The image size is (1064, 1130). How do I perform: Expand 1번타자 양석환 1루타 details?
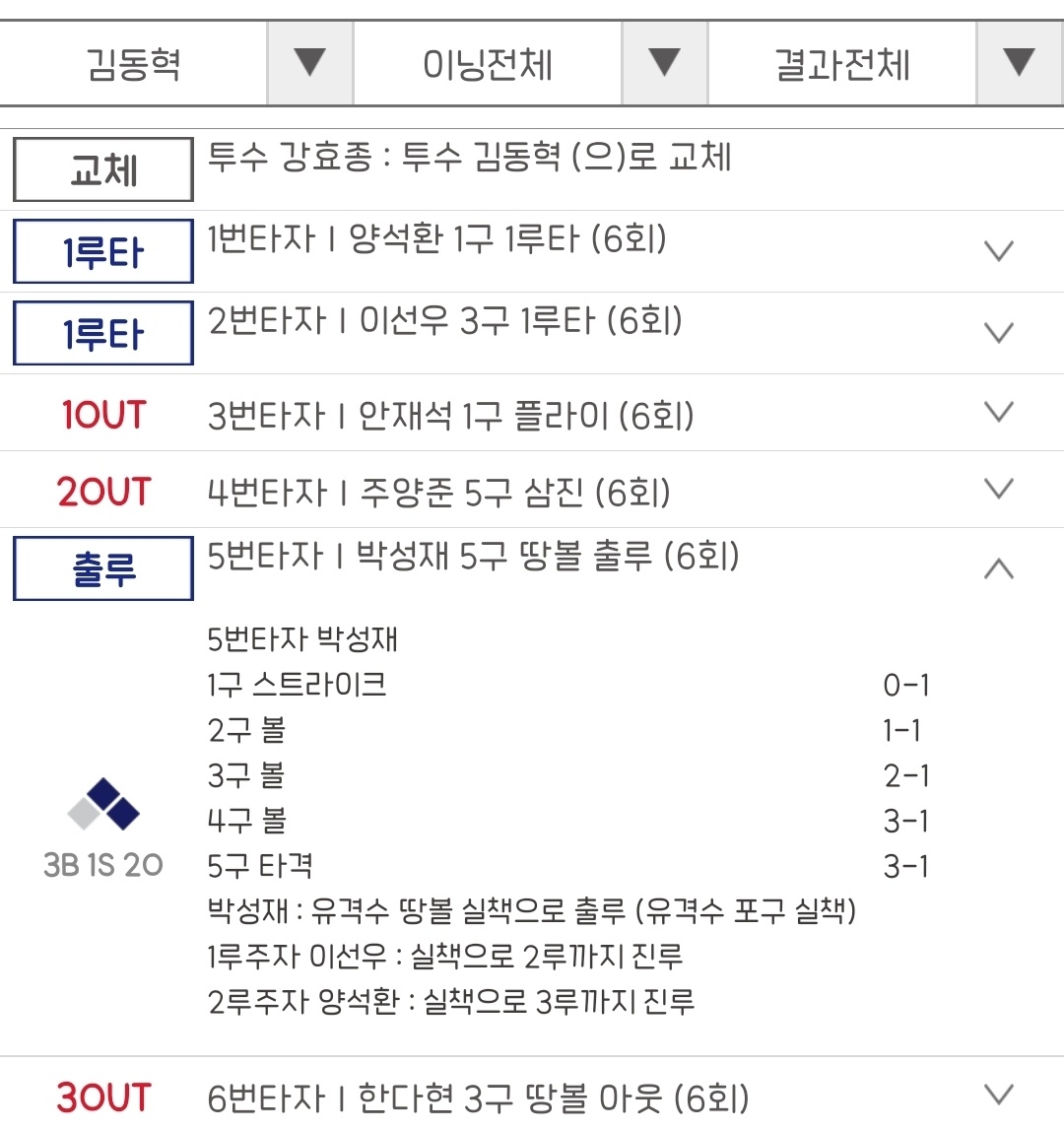(x=998, y=251)
